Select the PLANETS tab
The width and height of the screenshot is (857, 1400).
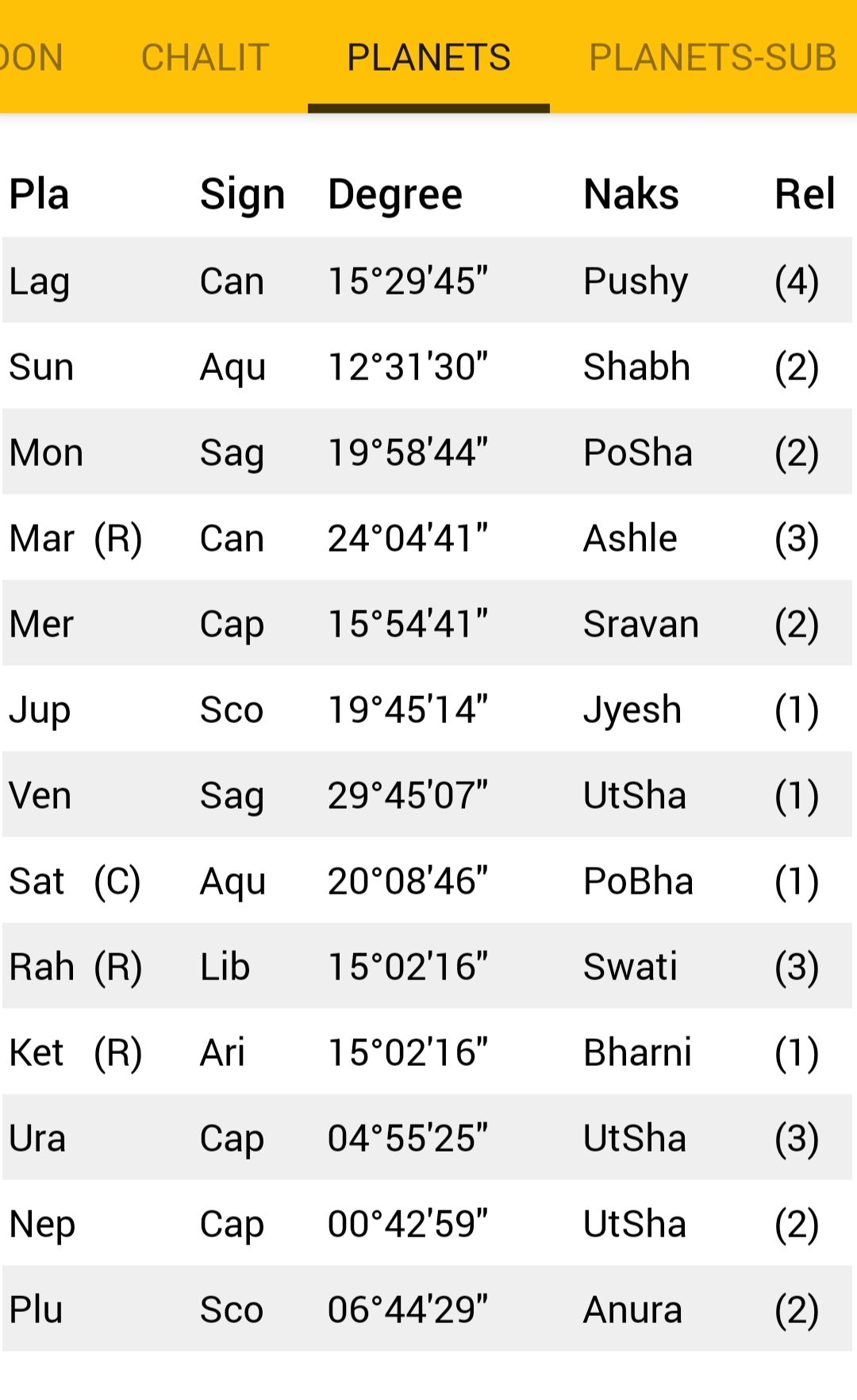pos(428,57)
